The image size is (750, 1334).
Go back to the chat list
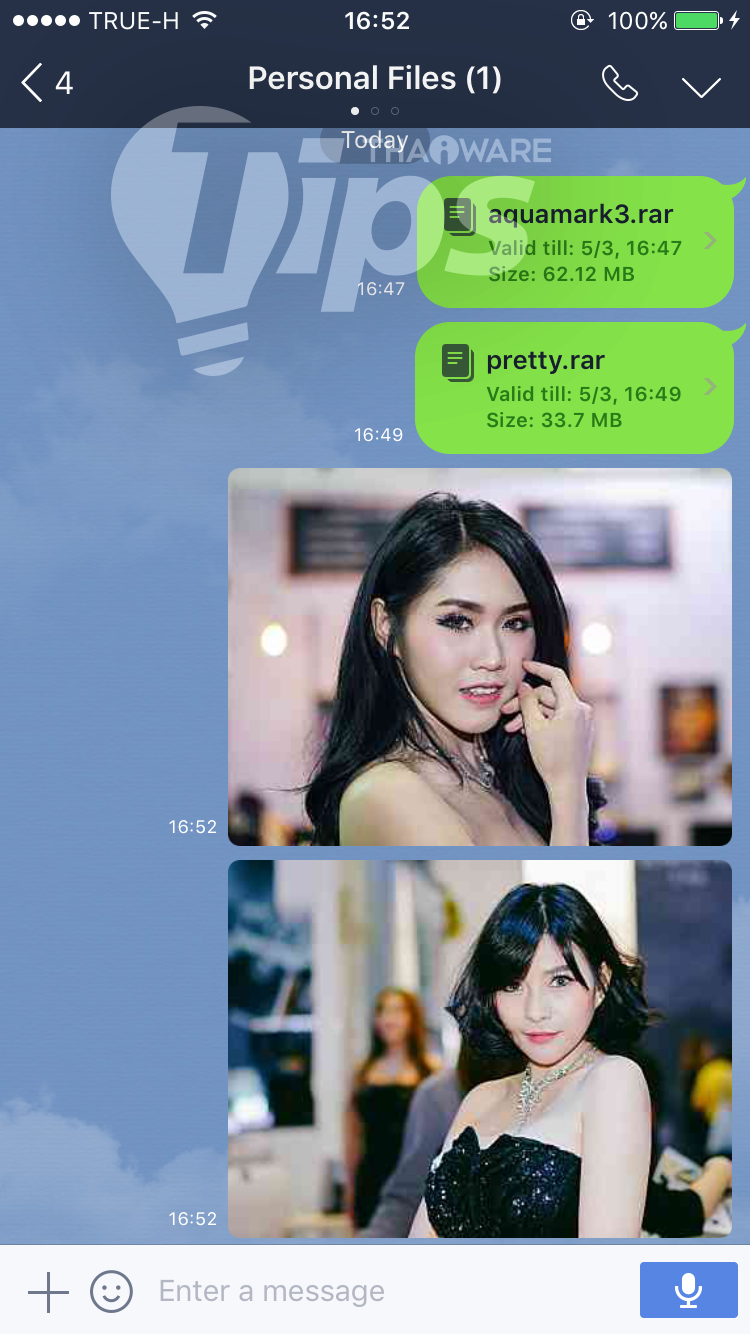click(47, 83)
